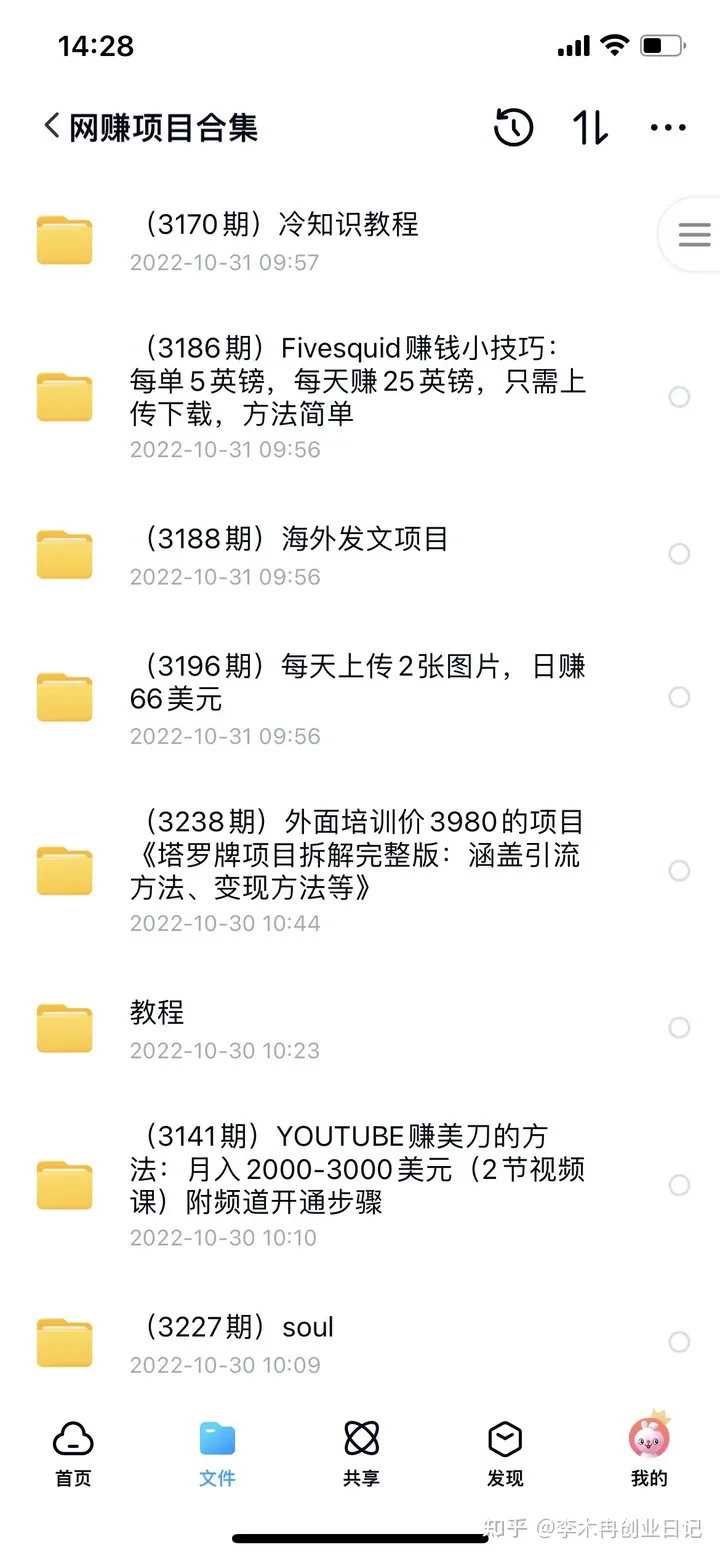This screenshot has width=720, height=1558.
Task: Go back from 网赚项目合集 folder
Action: pyautogui.click(x=52, y=127)
